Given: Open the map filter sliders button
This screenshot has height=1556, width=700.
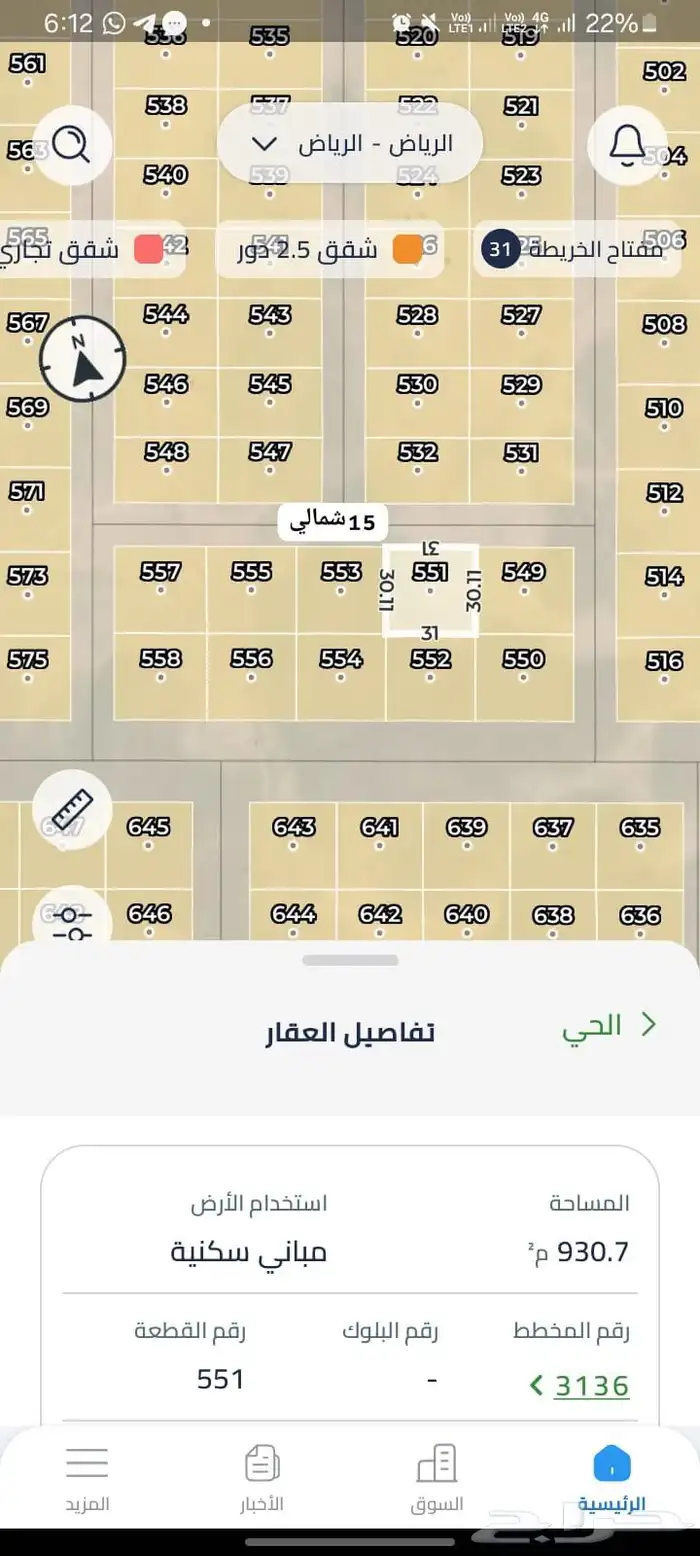Looking at the screenshot, I should coord(72,918).
